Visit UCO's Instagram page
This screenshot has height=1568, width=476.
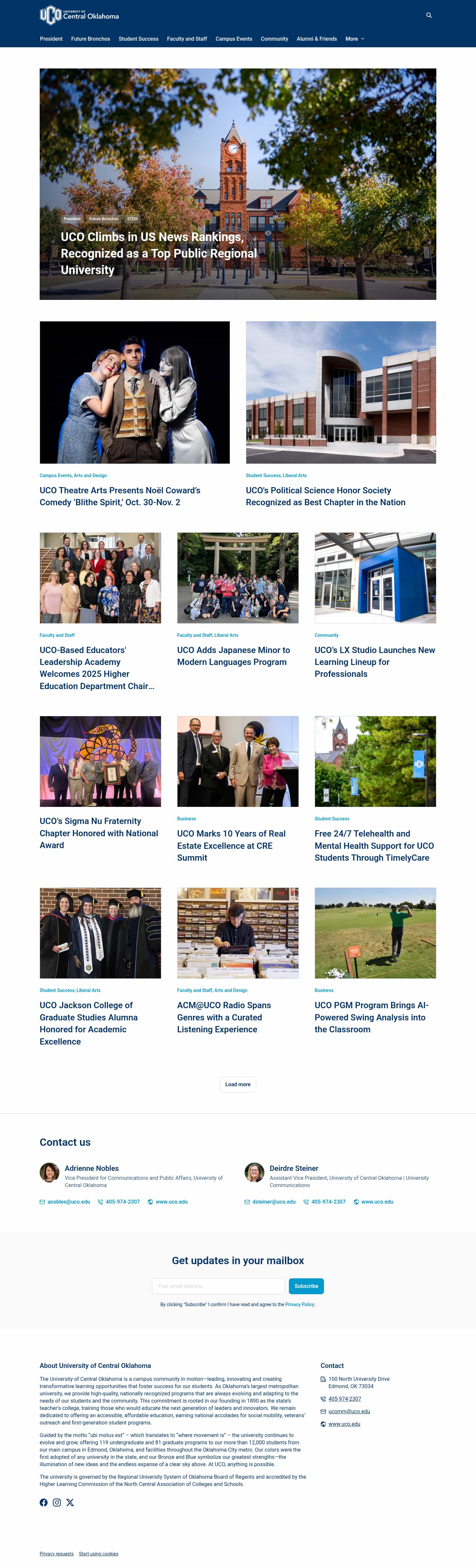[57, 1502]
